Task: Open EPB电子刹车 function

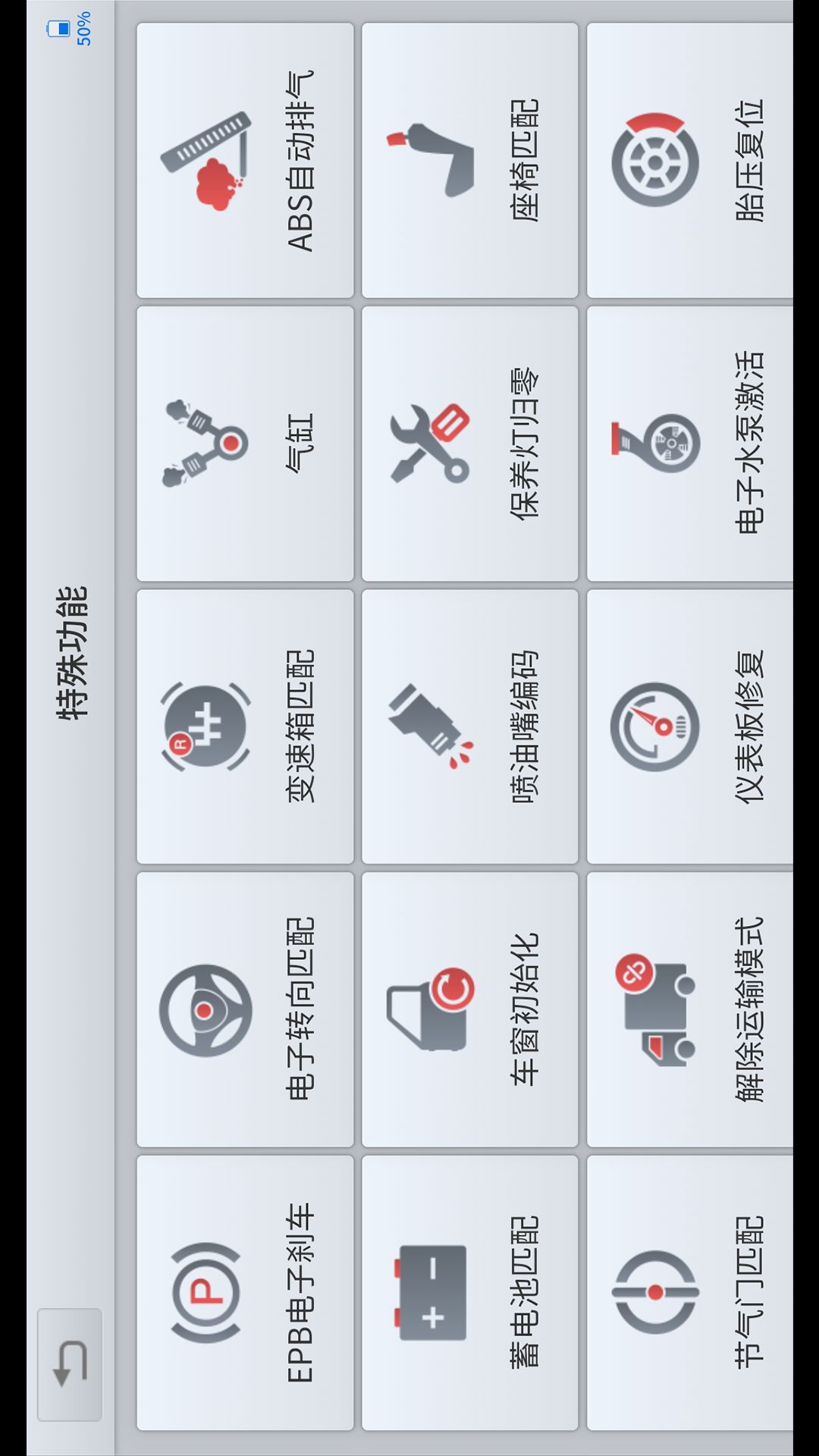Action: [x=244, y=1292]
